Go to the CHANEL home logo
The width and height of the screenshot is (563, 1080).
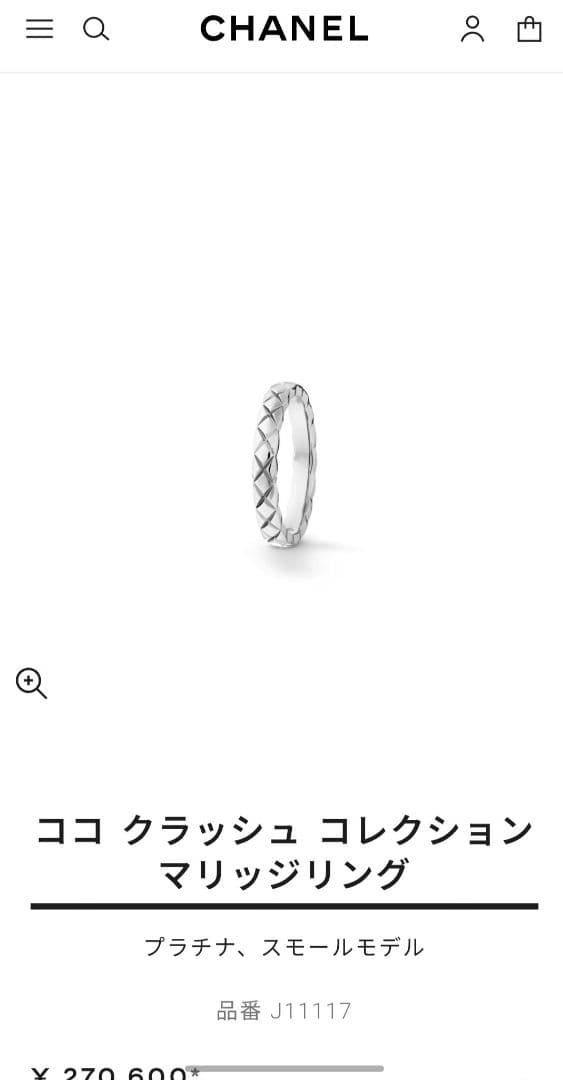point(284,29)
